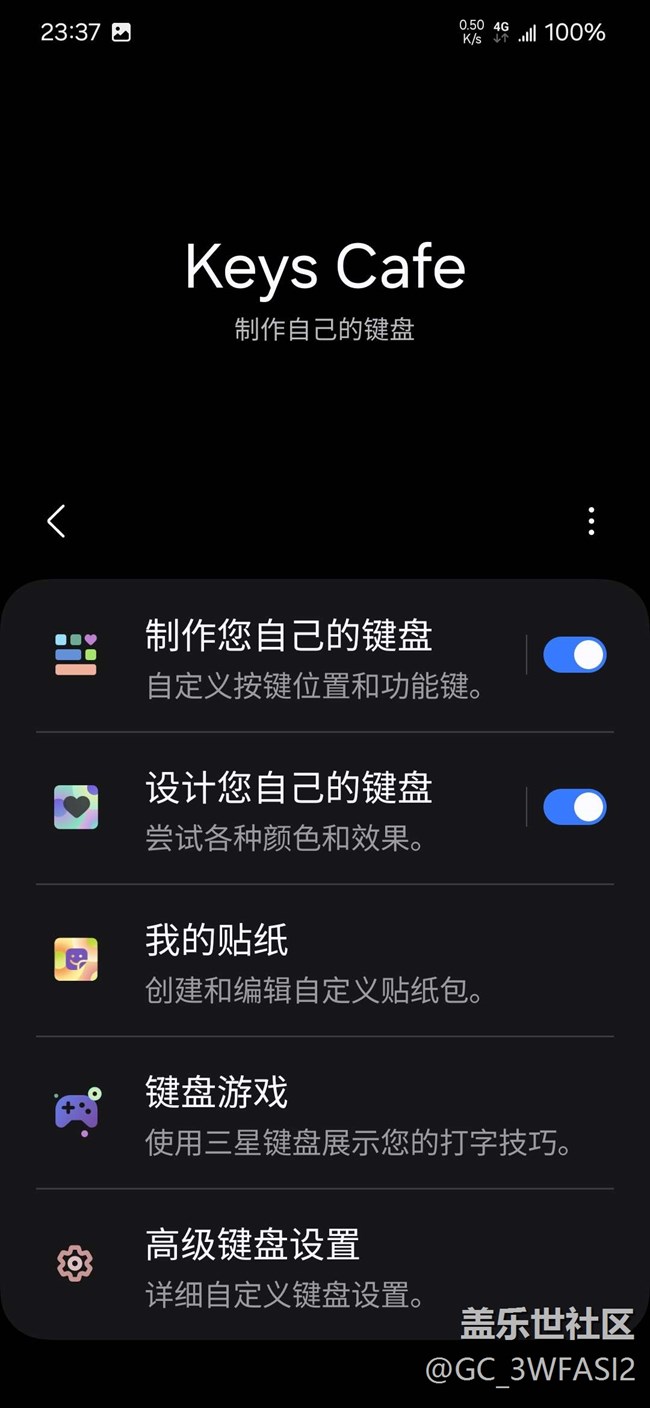Turn off the 制作您自己的键盘 switch
The width and height of the screenshot is (650, 1408).
tap(574, 655)
